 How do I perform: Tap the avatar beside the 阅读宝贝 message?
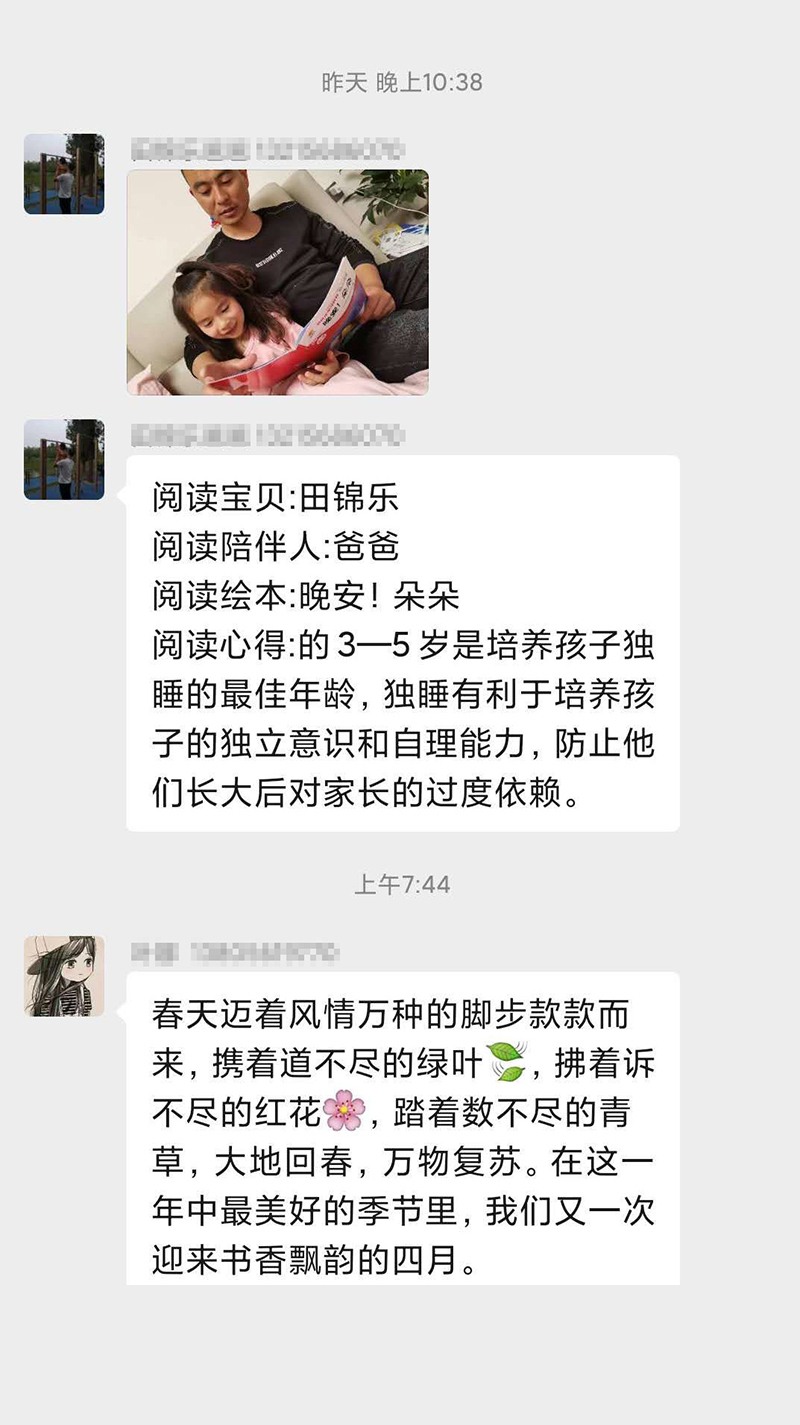click(64, 459)
